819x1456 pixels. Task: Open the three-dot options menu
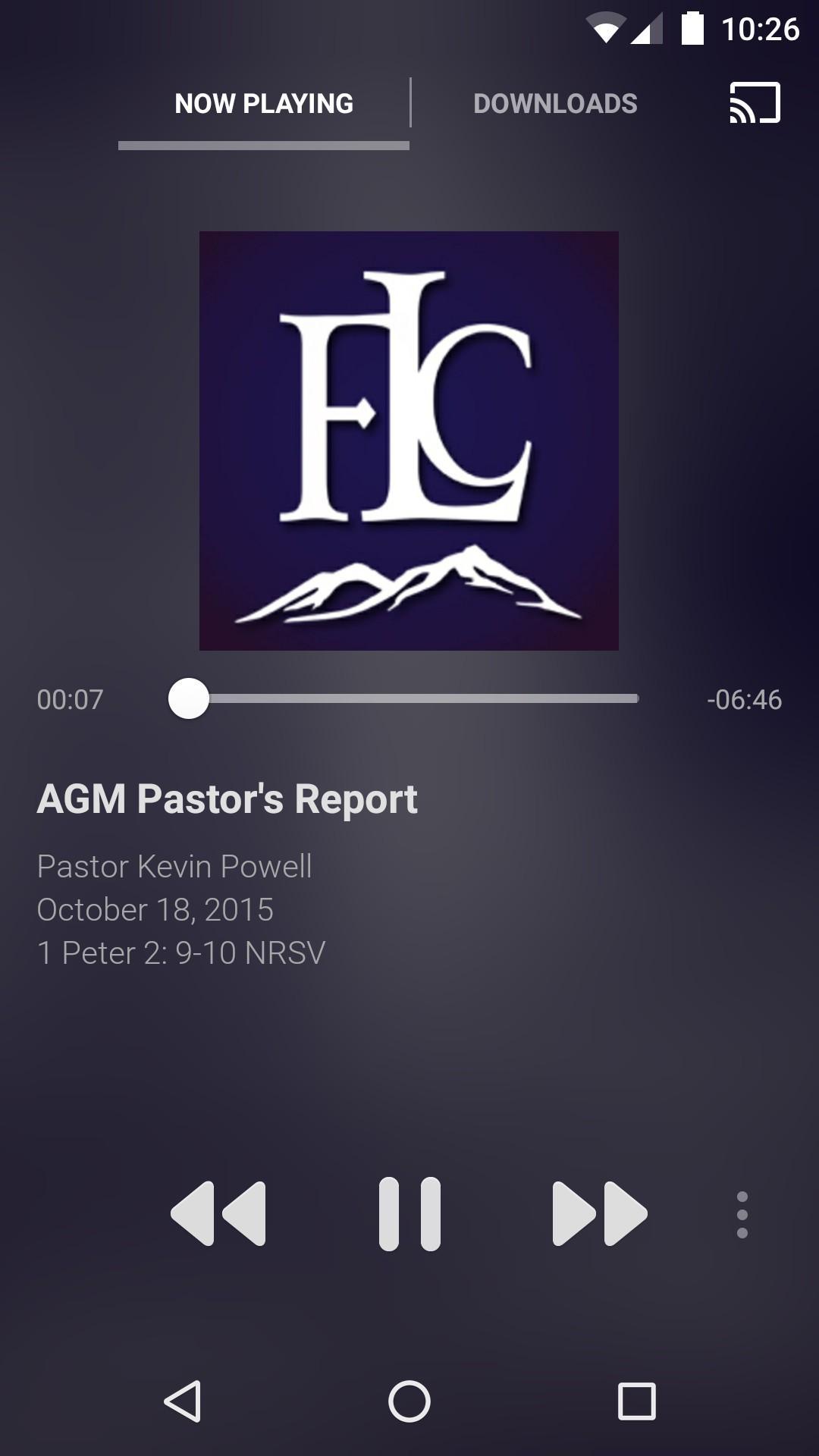[742, 1214]
